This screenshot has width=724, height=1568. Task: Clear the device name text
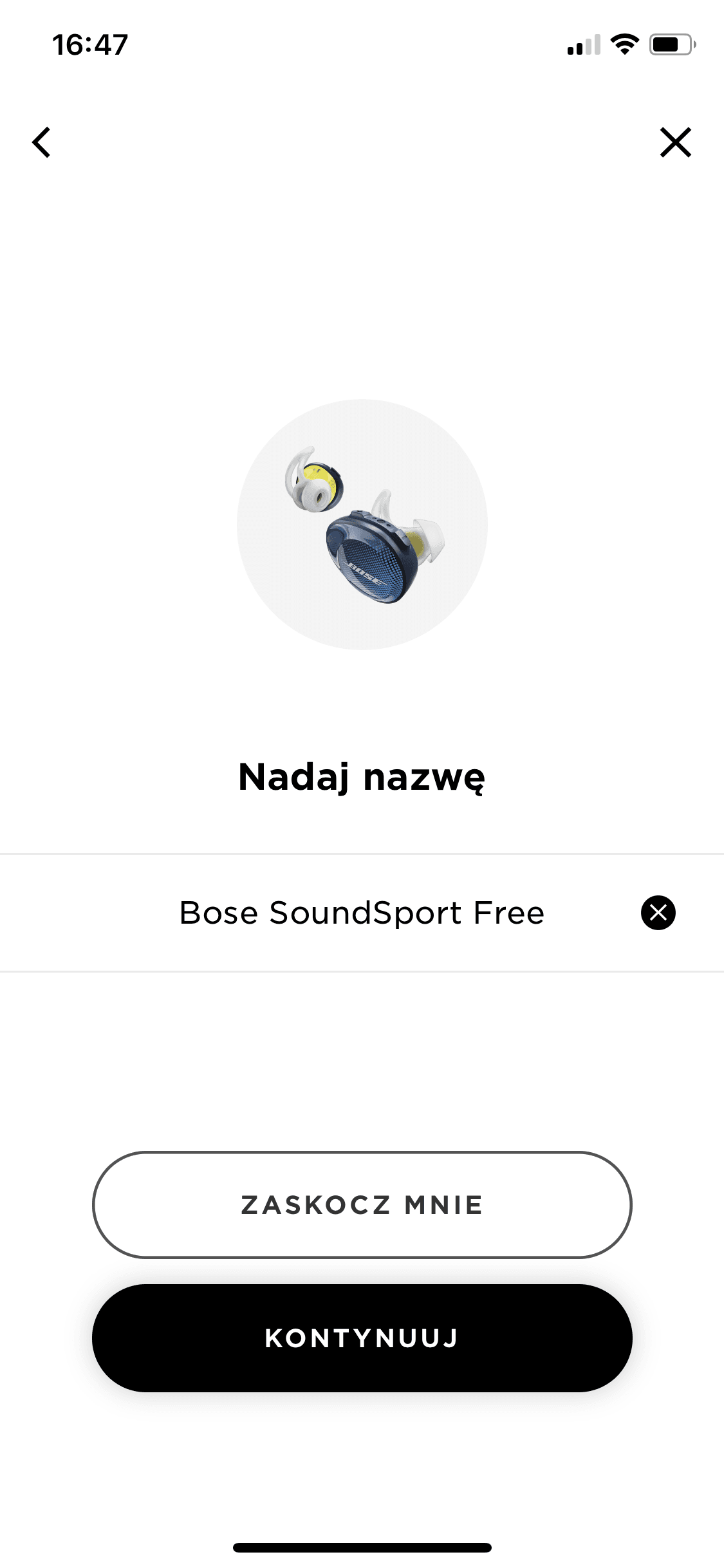658,912
